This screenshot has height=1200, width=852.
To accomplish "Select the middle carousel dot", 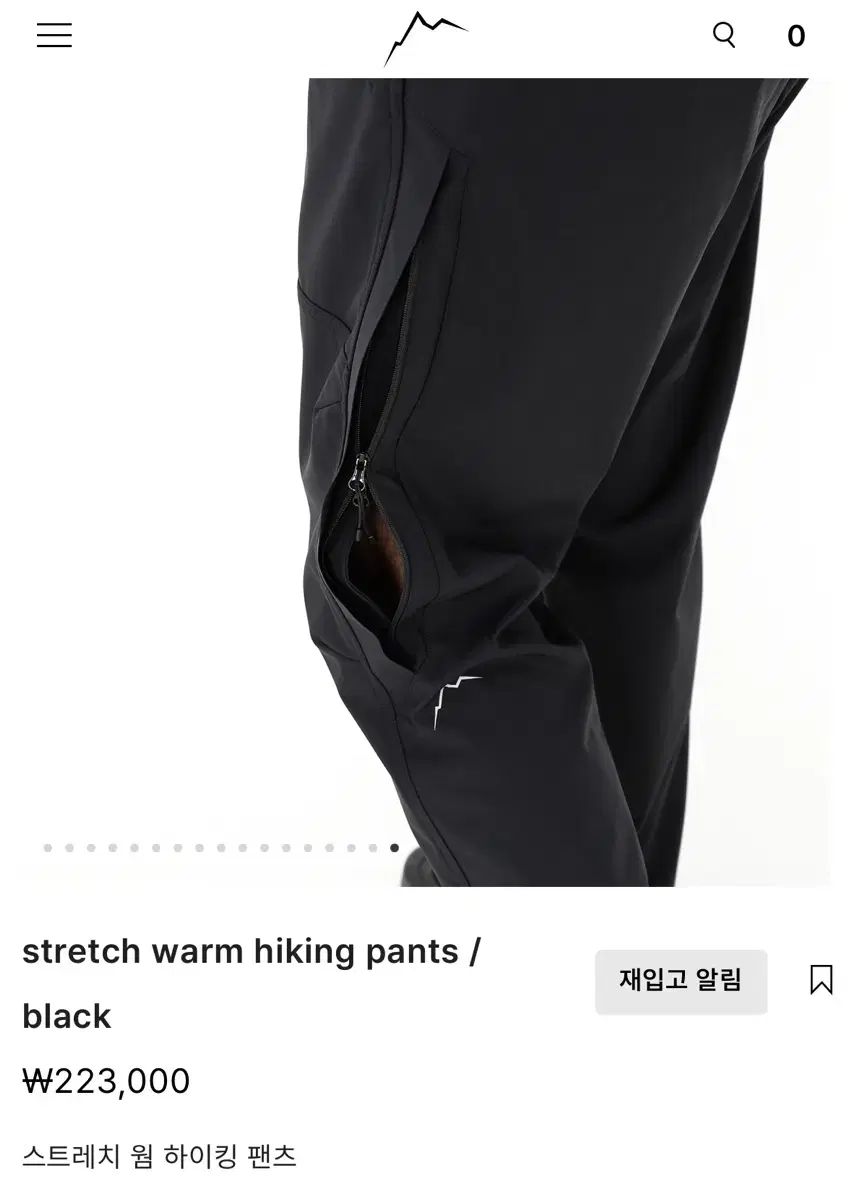I will coord(218,848).
